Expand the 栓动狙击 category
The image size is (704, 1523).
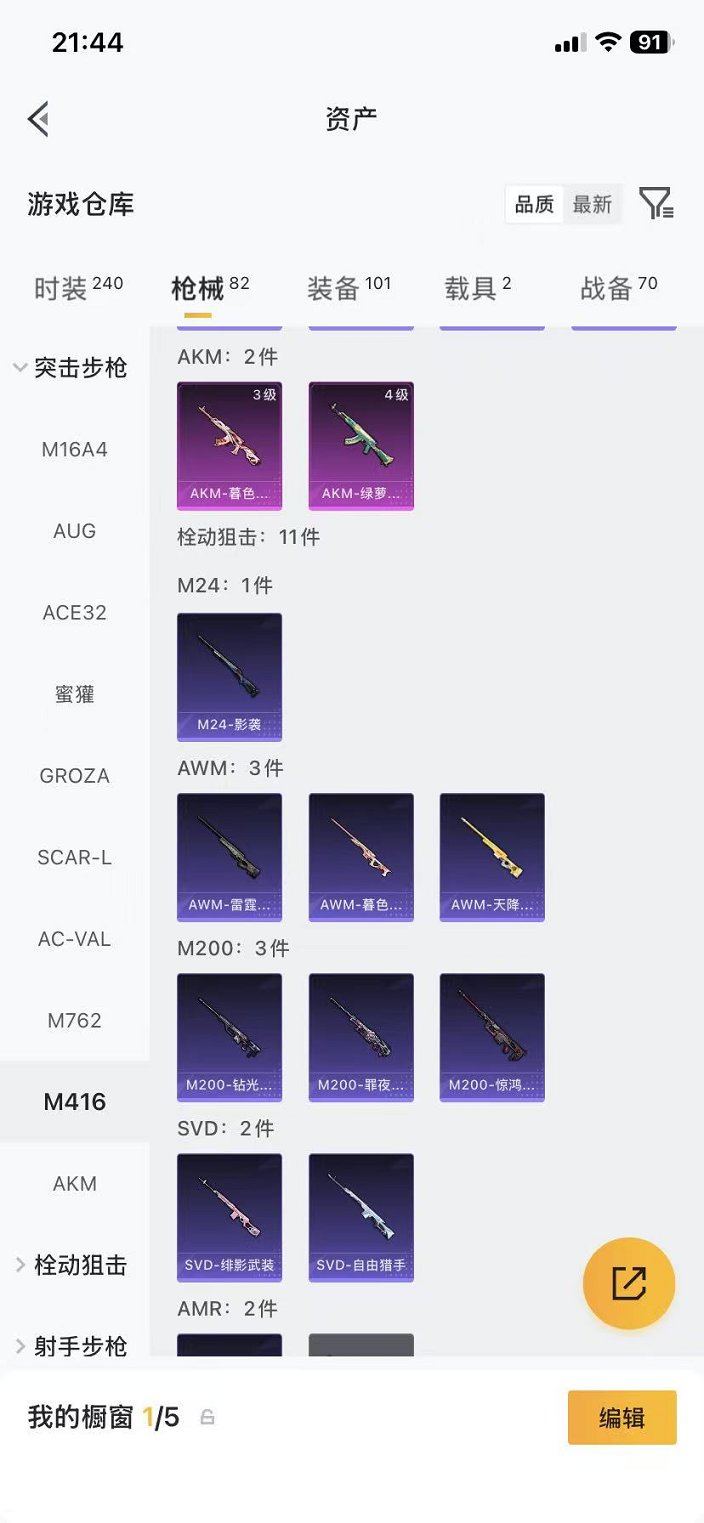click(x=74, y=1265)
